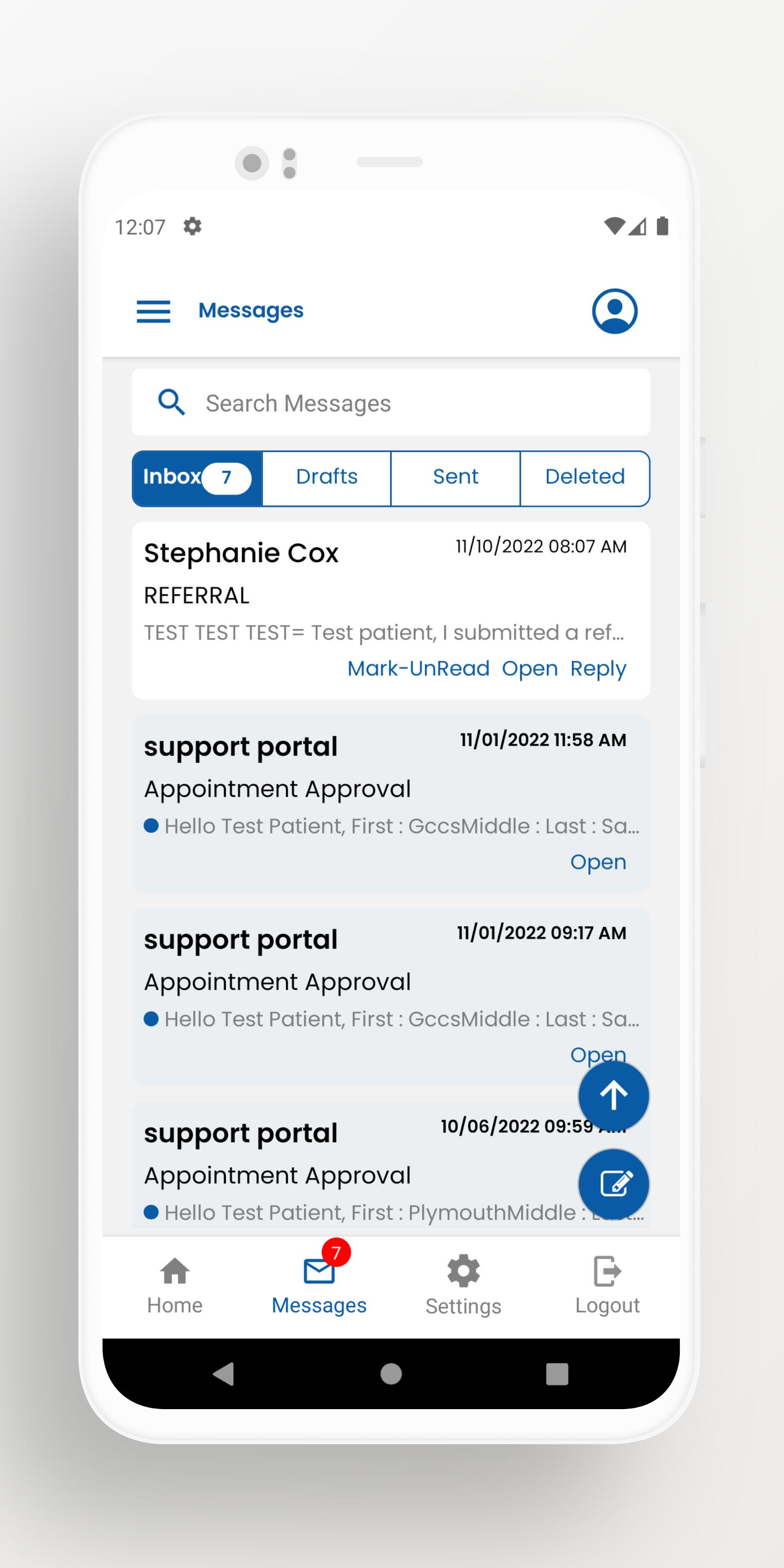Open Stephanie Cox's referral message
This screenshot has width=784, height=1568.
click(530, 668)
